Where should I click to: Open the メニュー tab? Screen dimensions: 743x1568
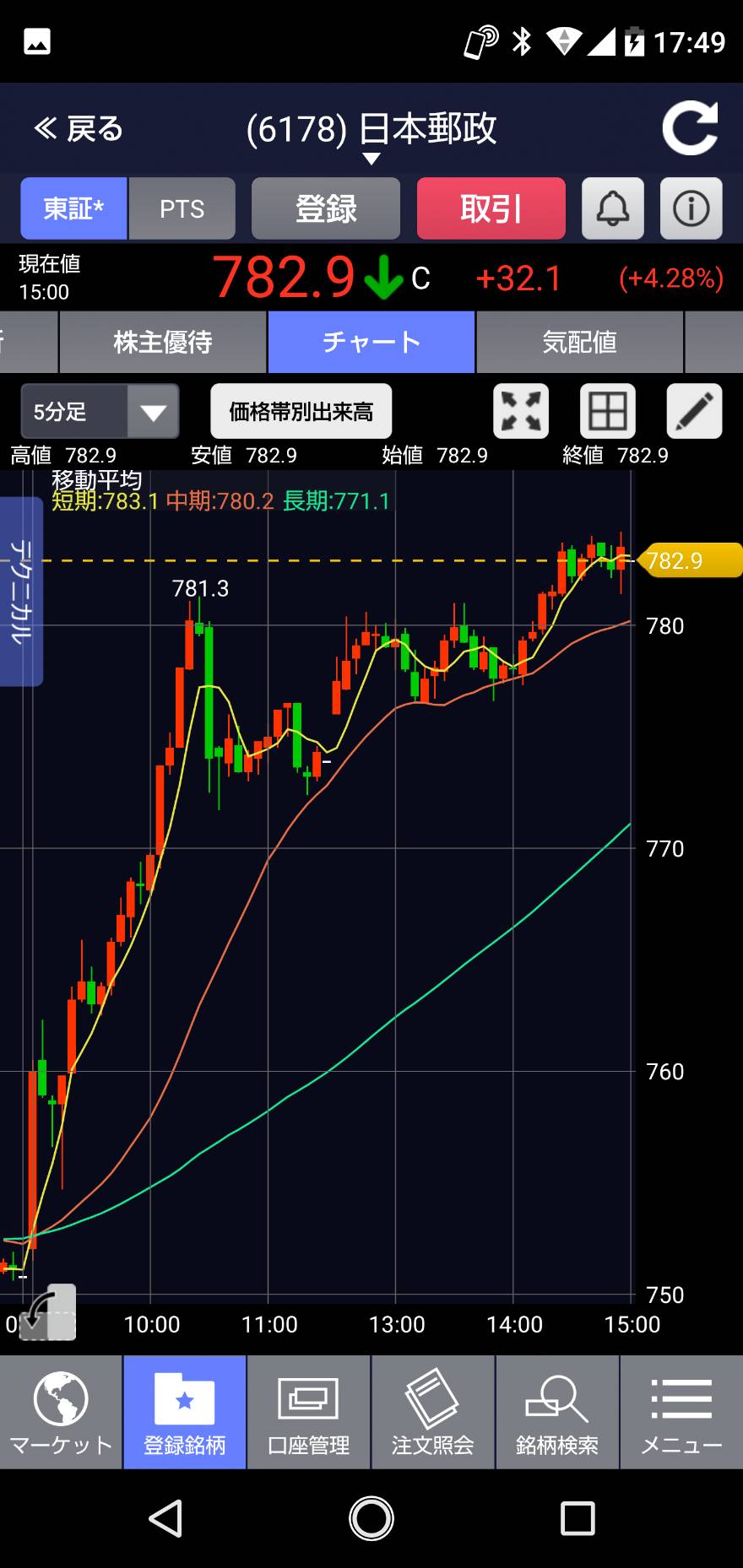pyautogui.click(x=682, y=1413)
